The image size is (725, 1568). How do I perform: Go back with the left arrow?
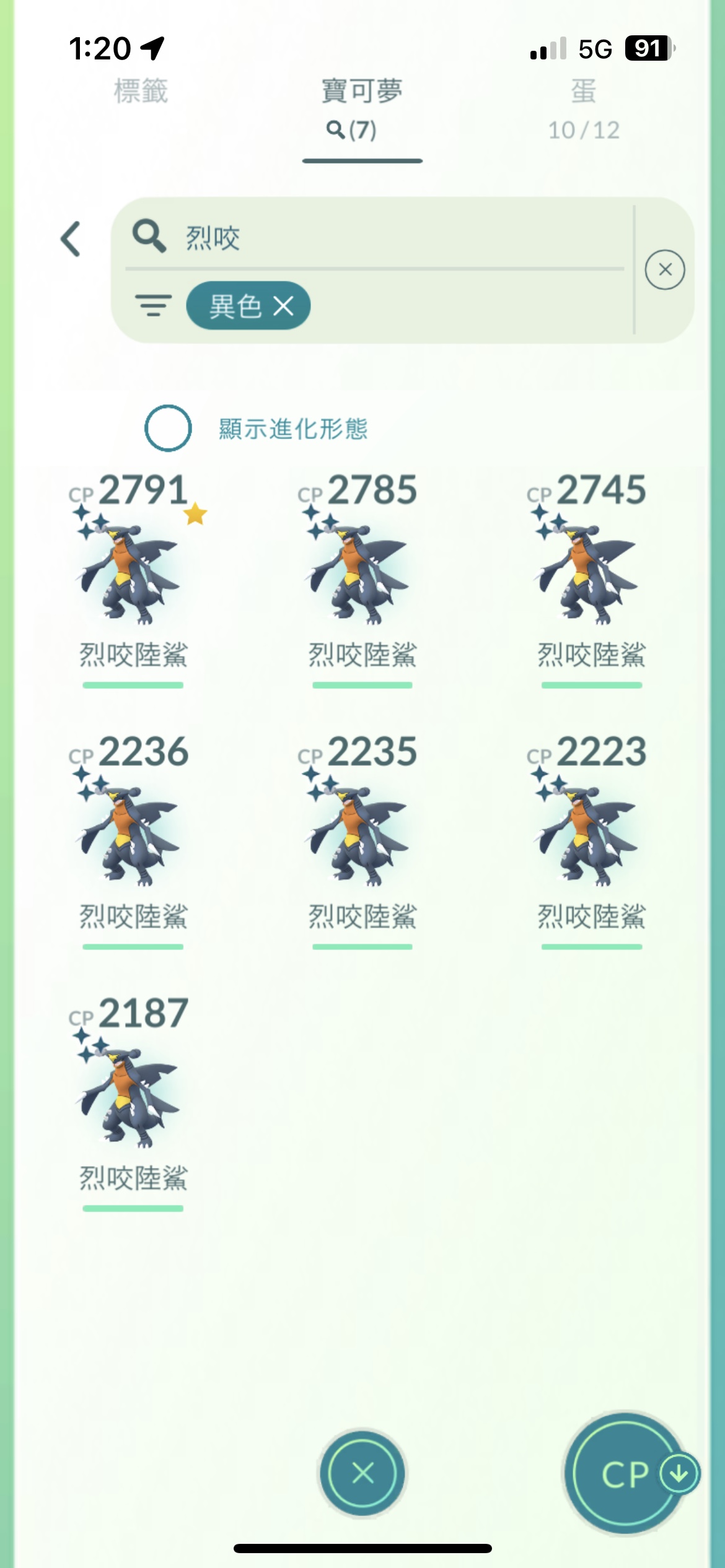click(71, 239)
